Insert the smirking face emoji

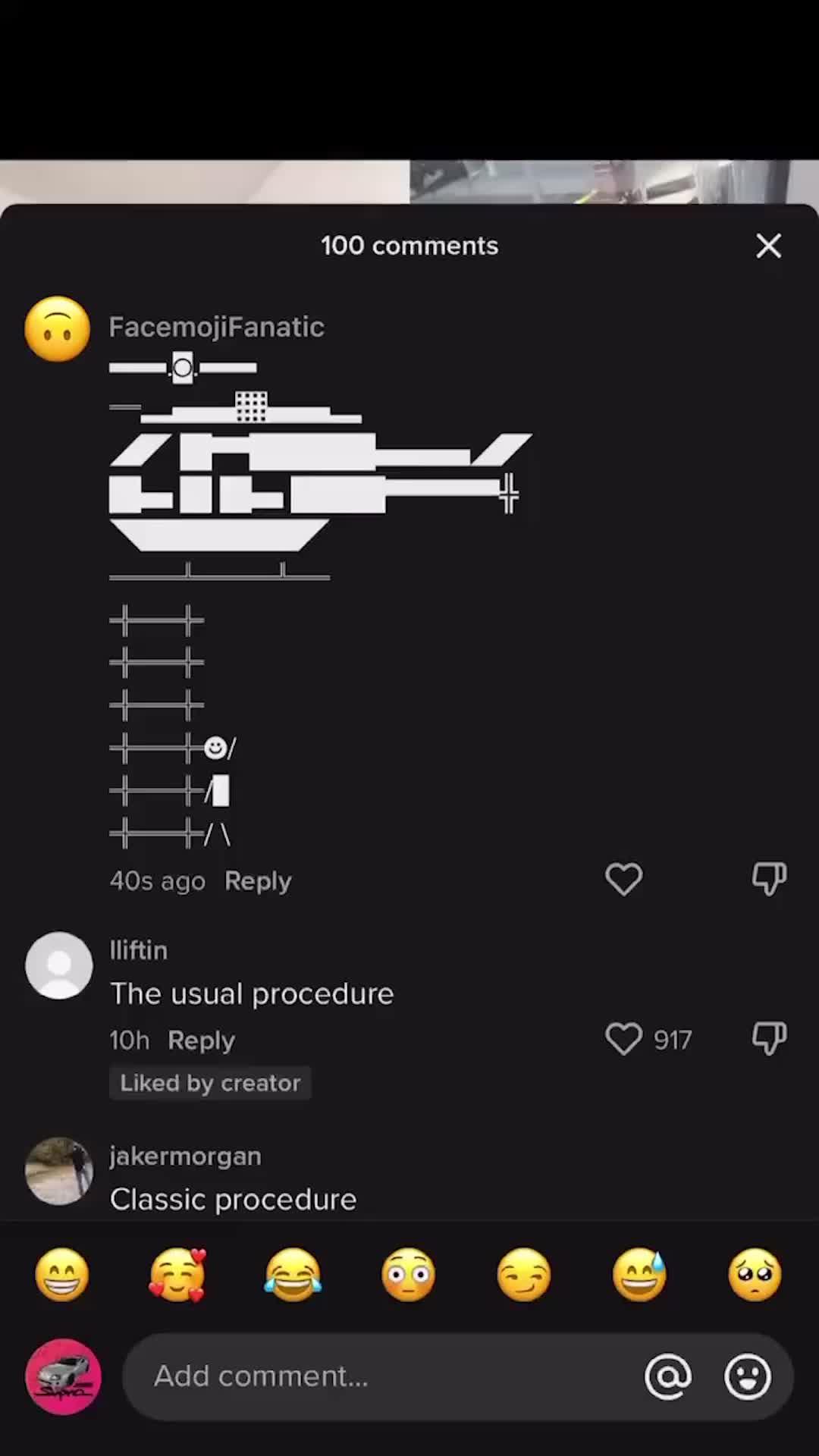(x=524, y=1275)
